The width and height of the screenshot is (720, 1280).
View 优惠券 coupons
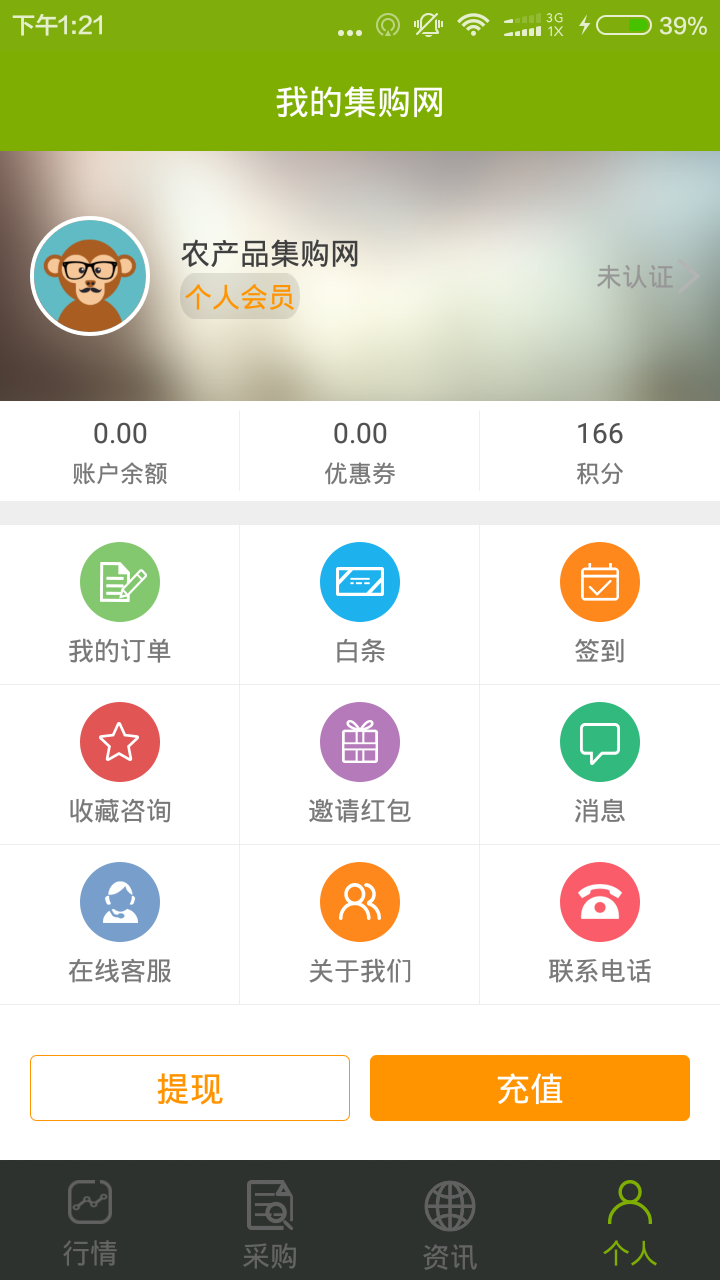point(360,452)
